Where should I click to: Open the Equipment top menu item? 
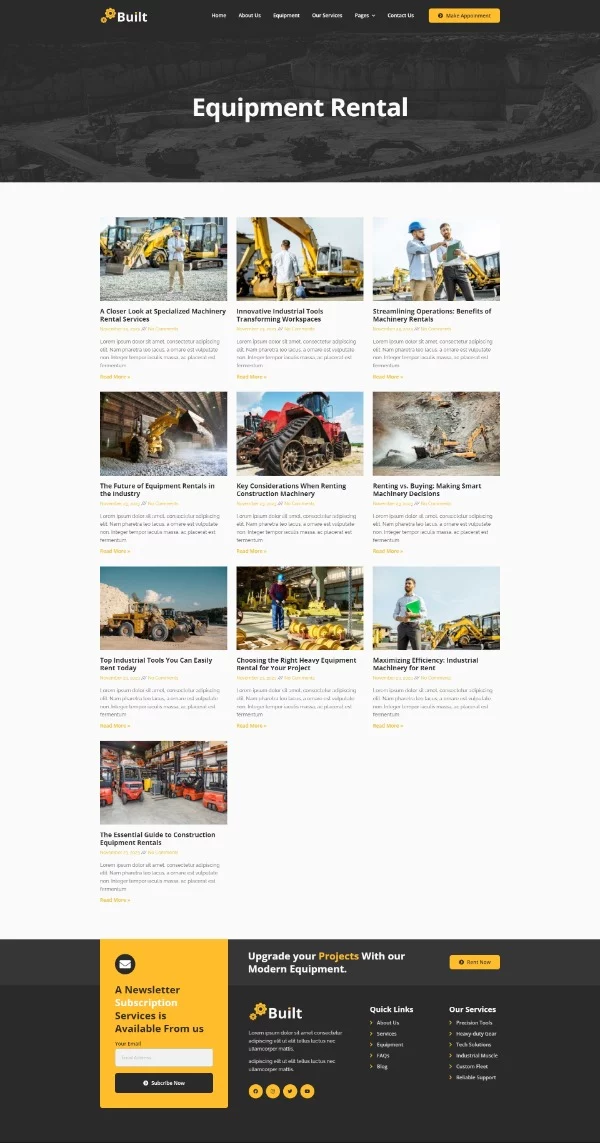pos(286,16)
